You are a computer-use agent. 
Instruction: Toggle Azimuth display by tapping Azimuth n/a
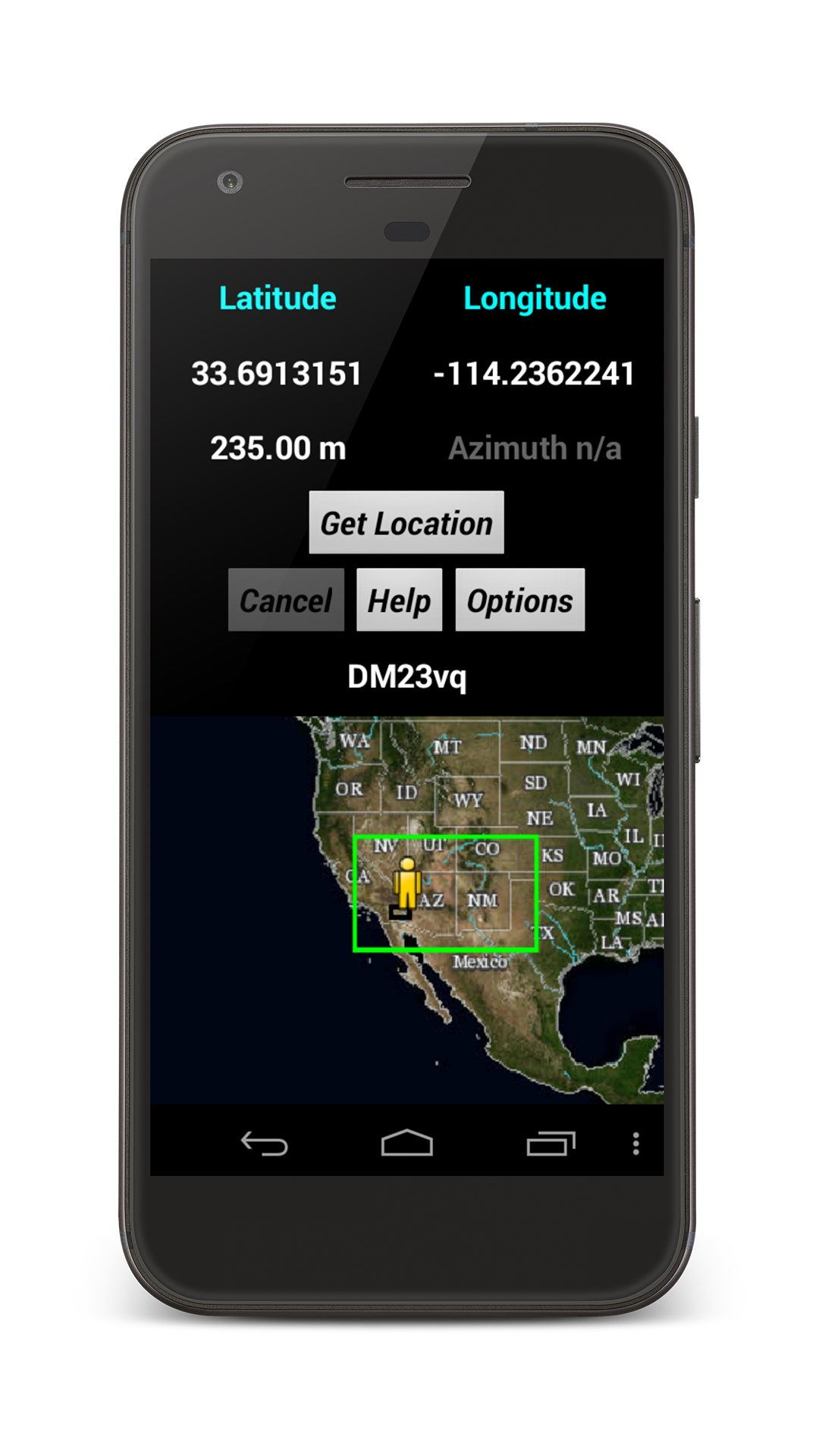click(533, 449)
